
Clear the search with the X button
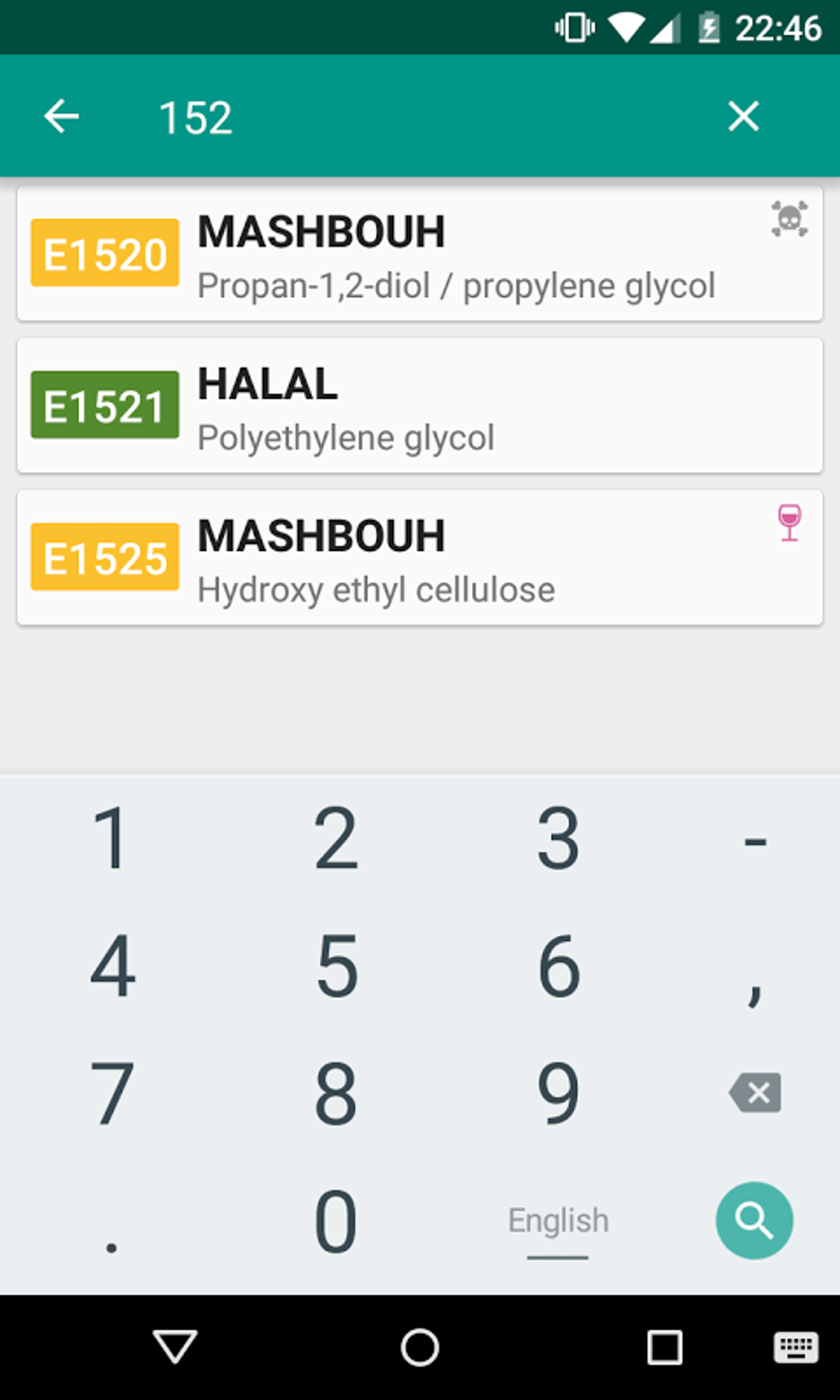tap(743, 116)
